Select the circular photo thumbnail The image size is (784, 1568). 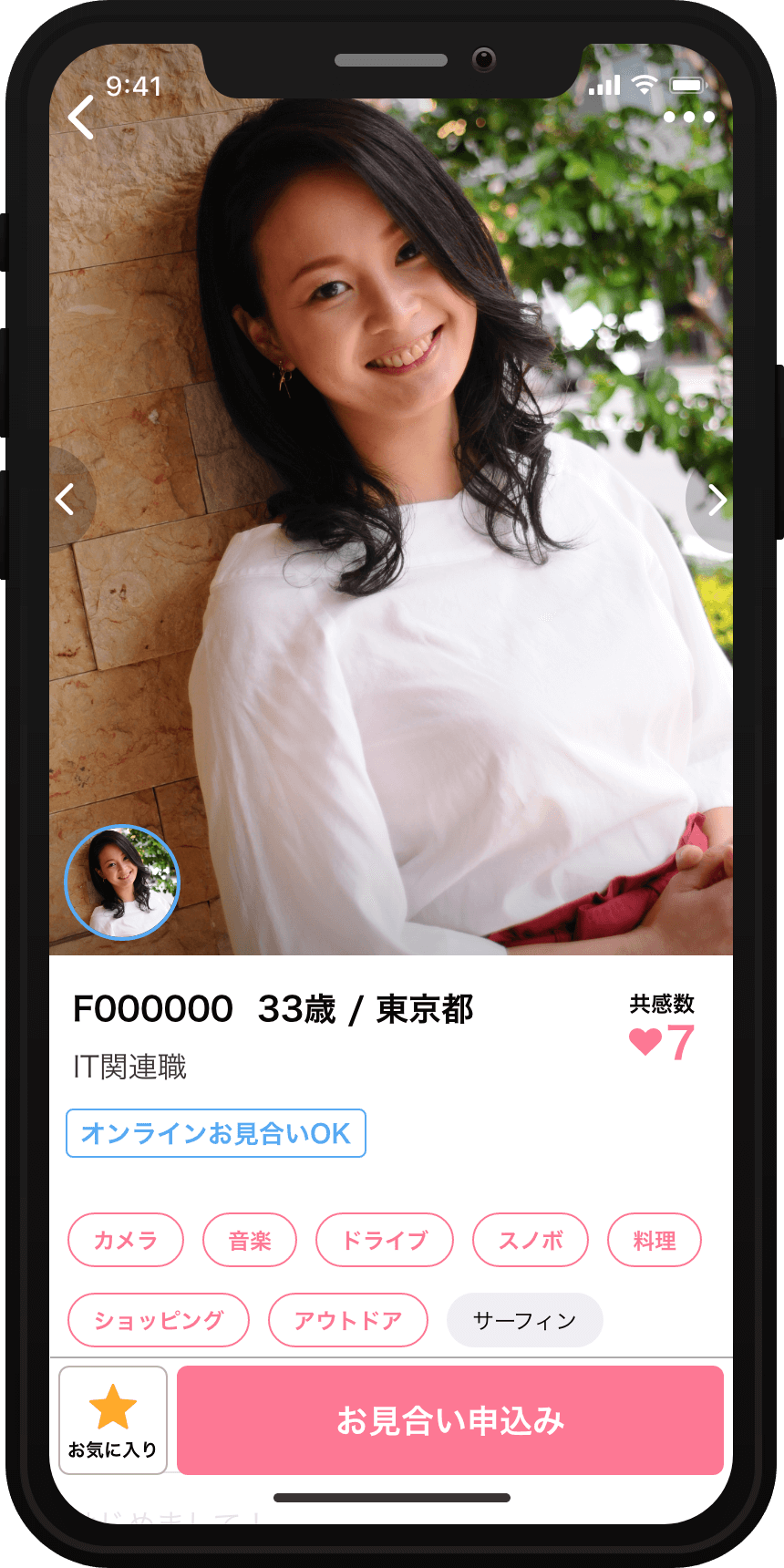pos(122,882)
